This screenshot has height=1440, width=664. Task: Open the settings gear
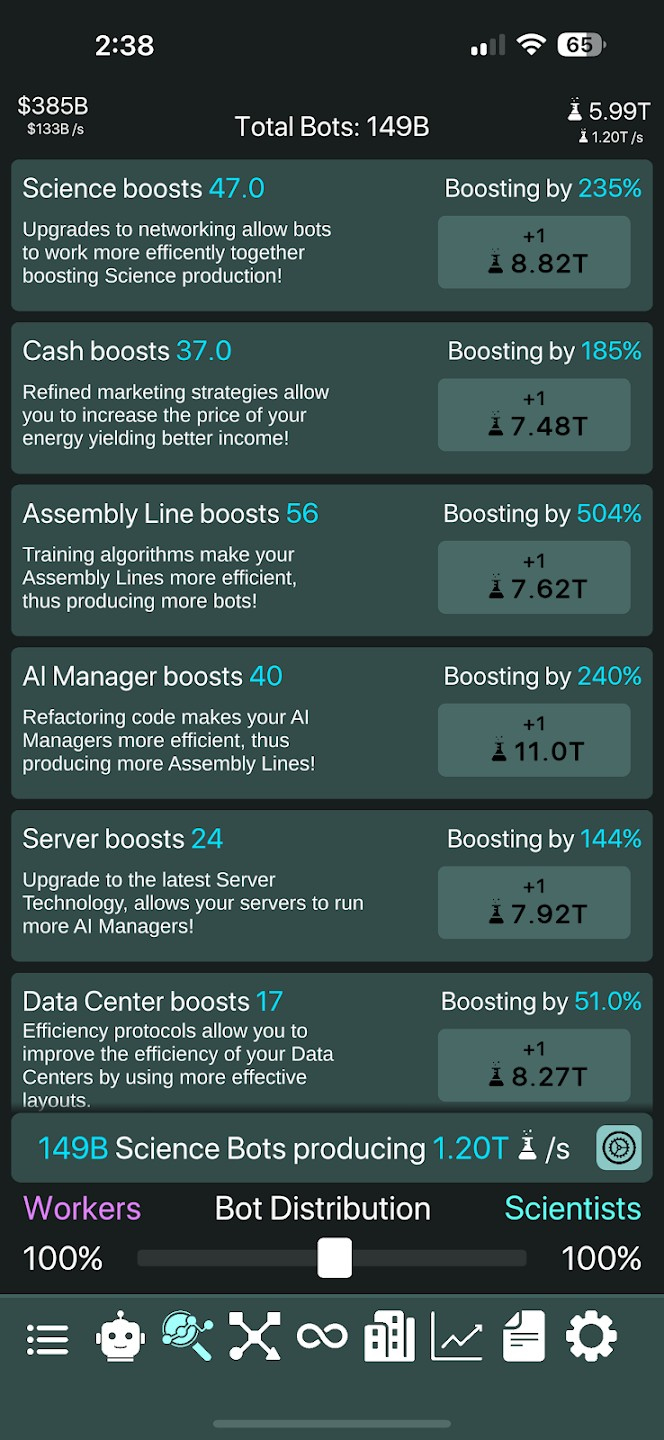click(x=591, y=1337)
